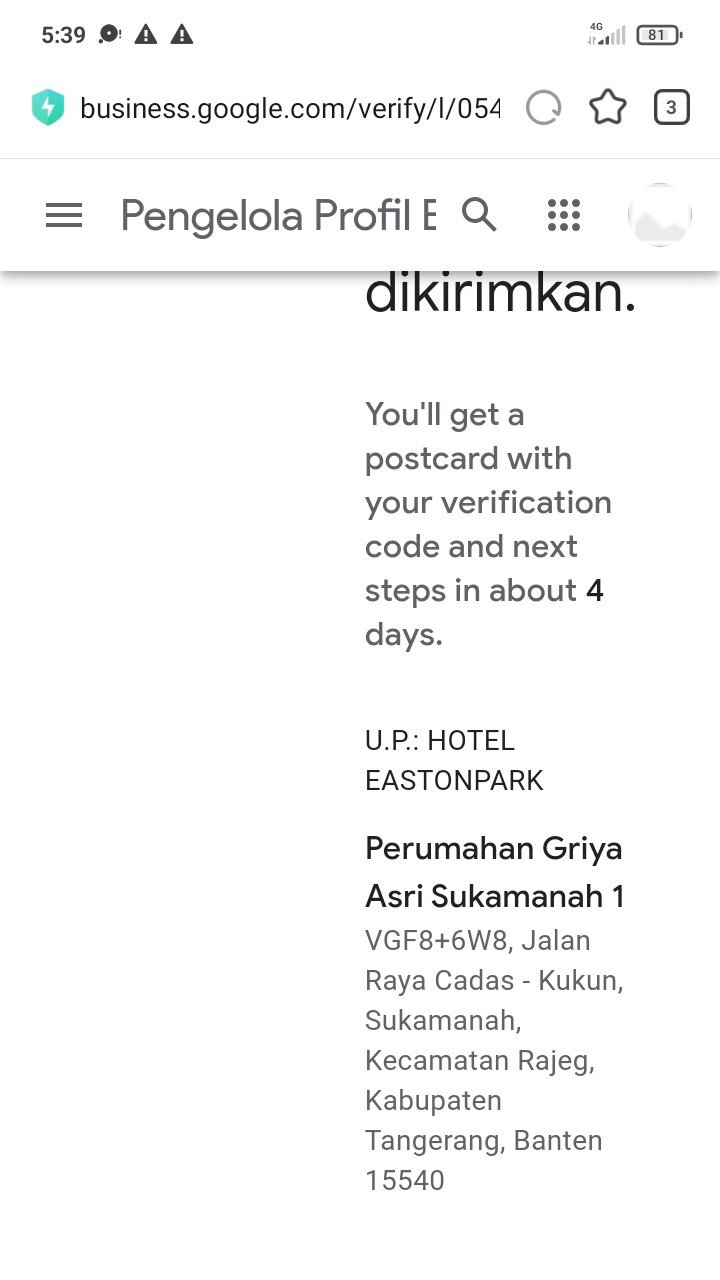The image size is (720, 1280).
Task: Tap the browser URL address bar
Action: (x=290, y=108)
